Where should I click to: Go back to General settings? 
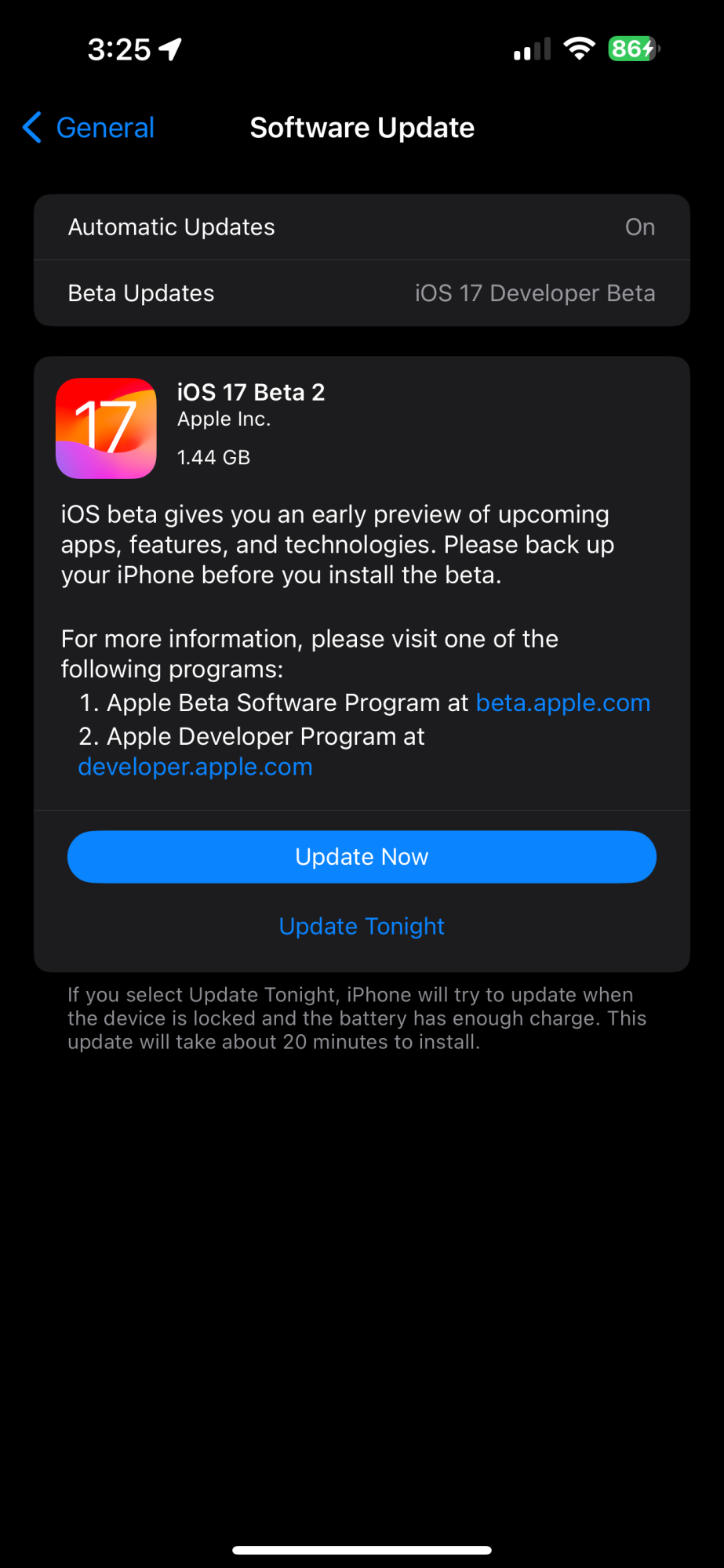tap(89, 128)
